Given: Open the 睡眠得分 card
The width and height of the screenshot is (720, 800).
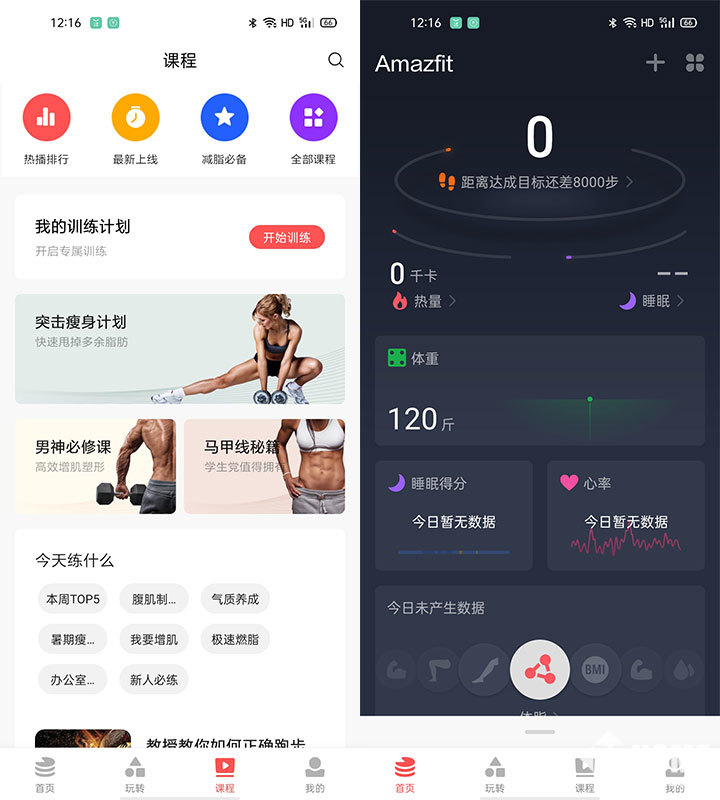Looking at the screenshot, I should coord(454,515).
